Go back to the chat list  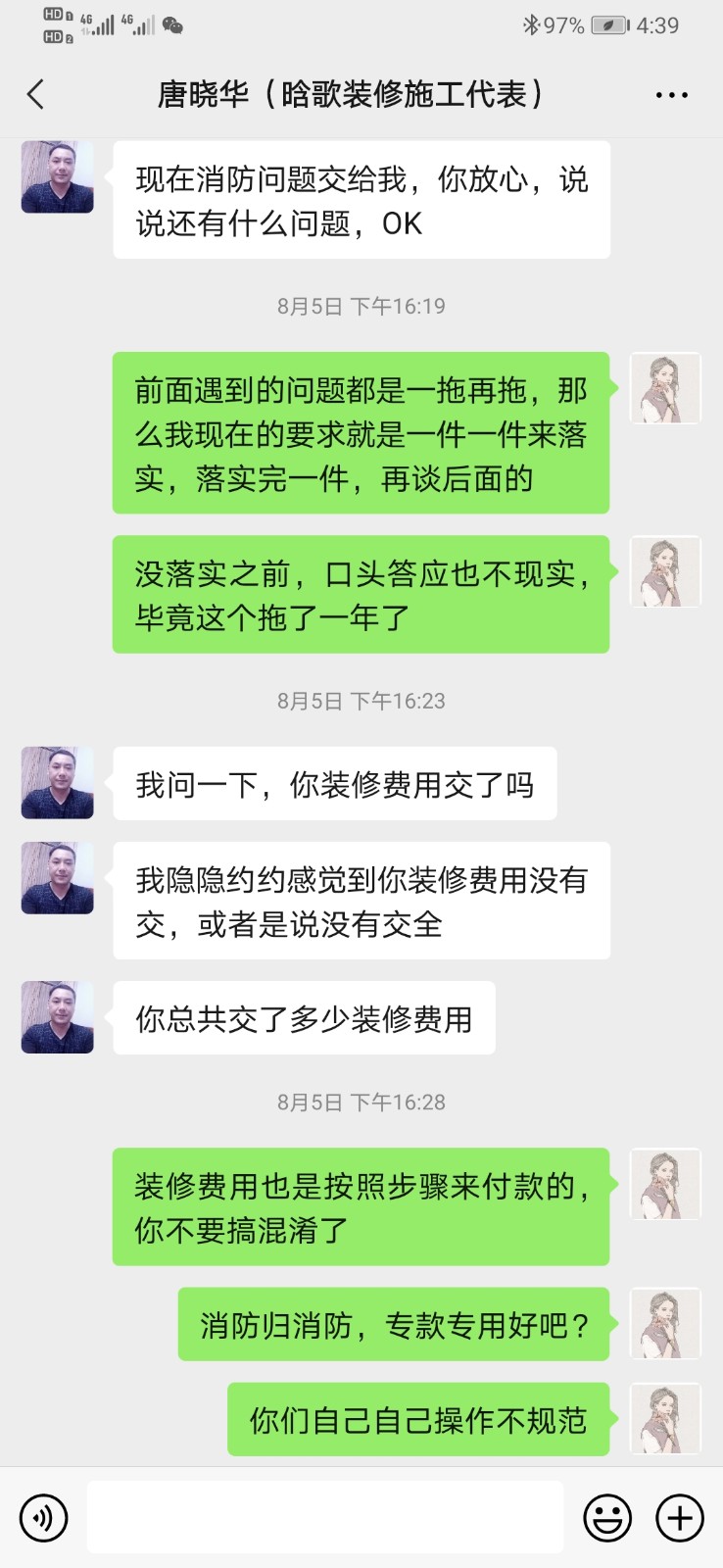coord(36,95)
